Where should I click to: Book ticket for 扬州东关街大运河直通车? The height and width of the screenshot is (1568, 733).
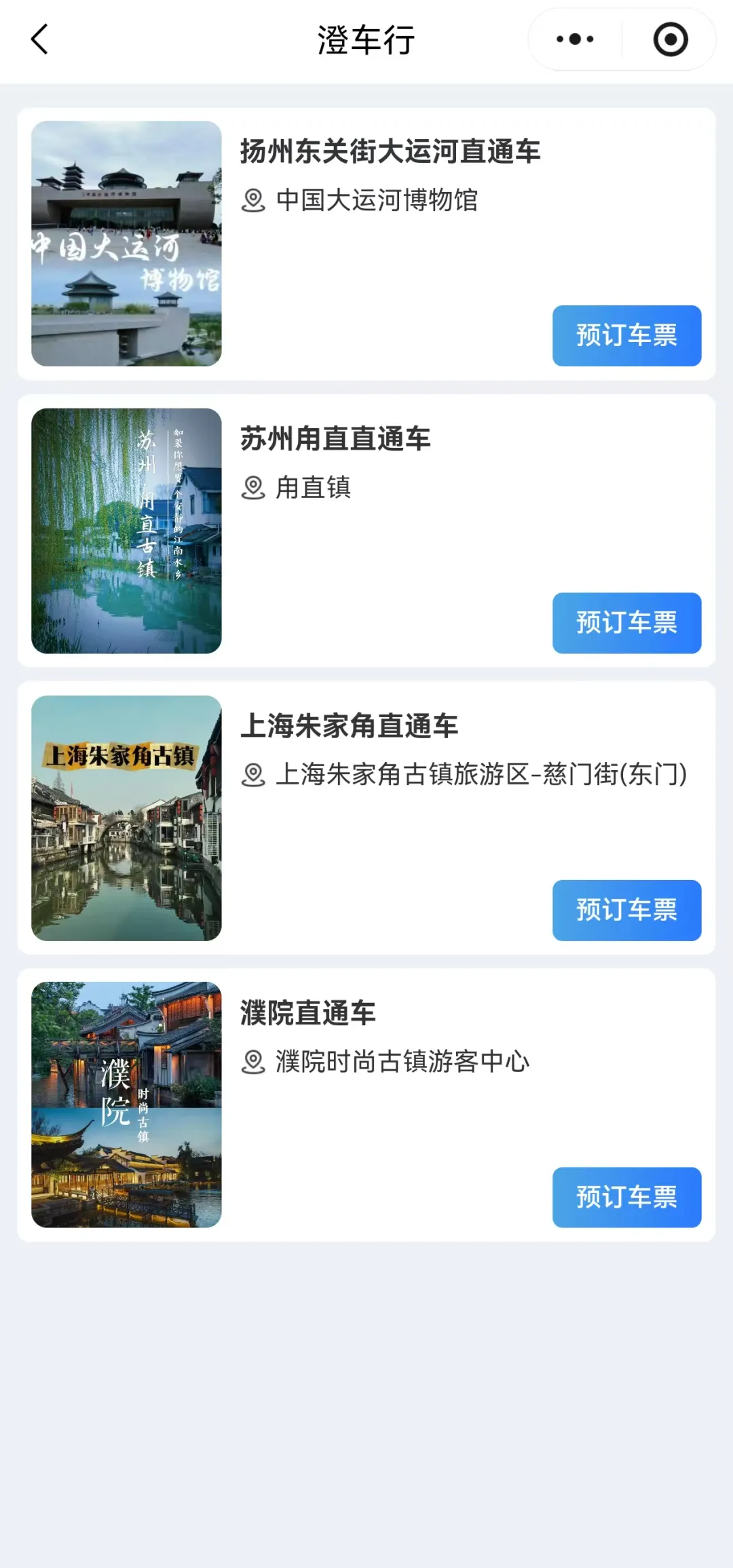(x=626, y=336)
